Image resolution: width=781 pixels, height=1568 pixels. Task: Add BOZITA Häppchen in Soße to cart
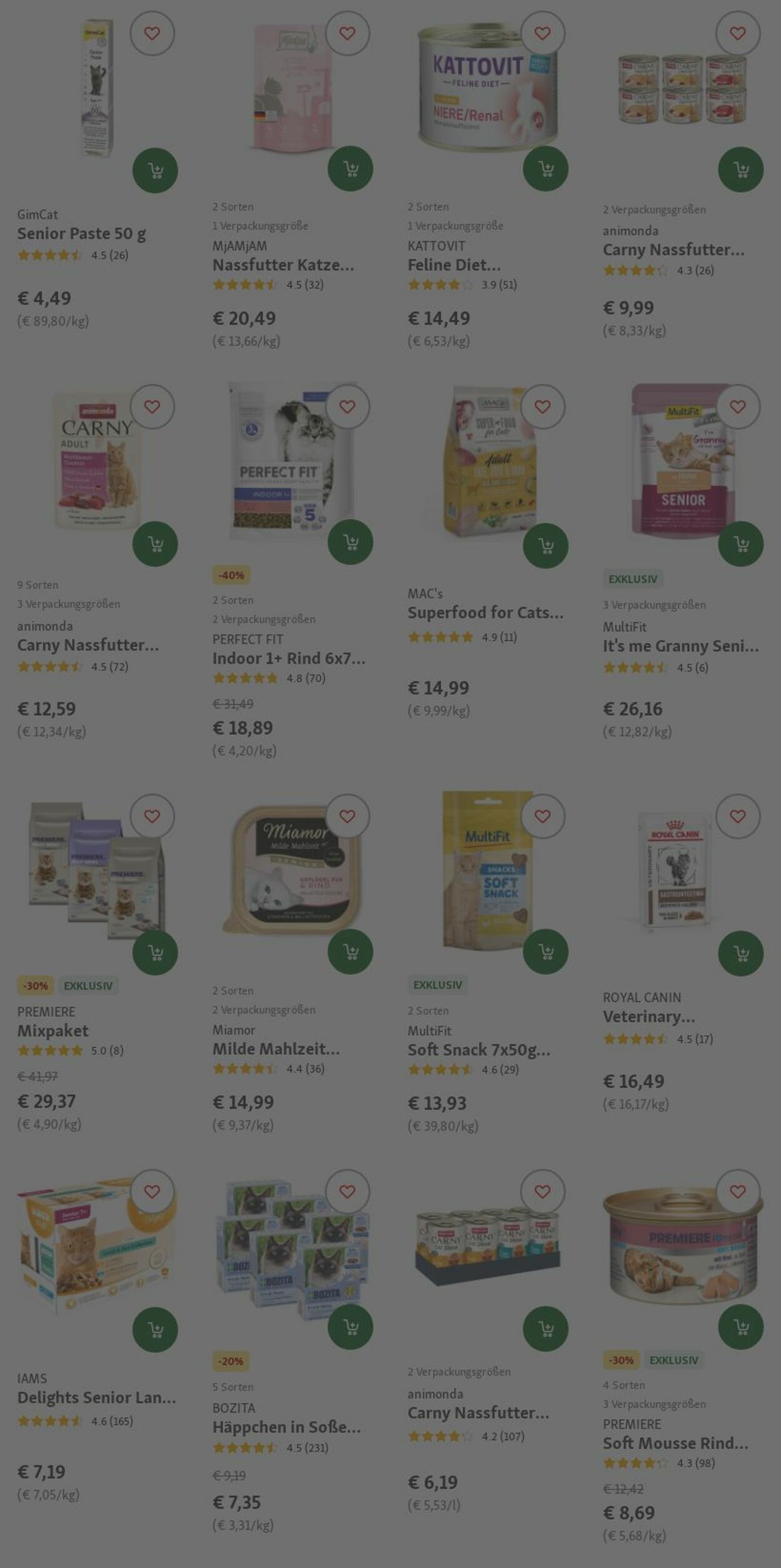click(x=351, y=1326)
